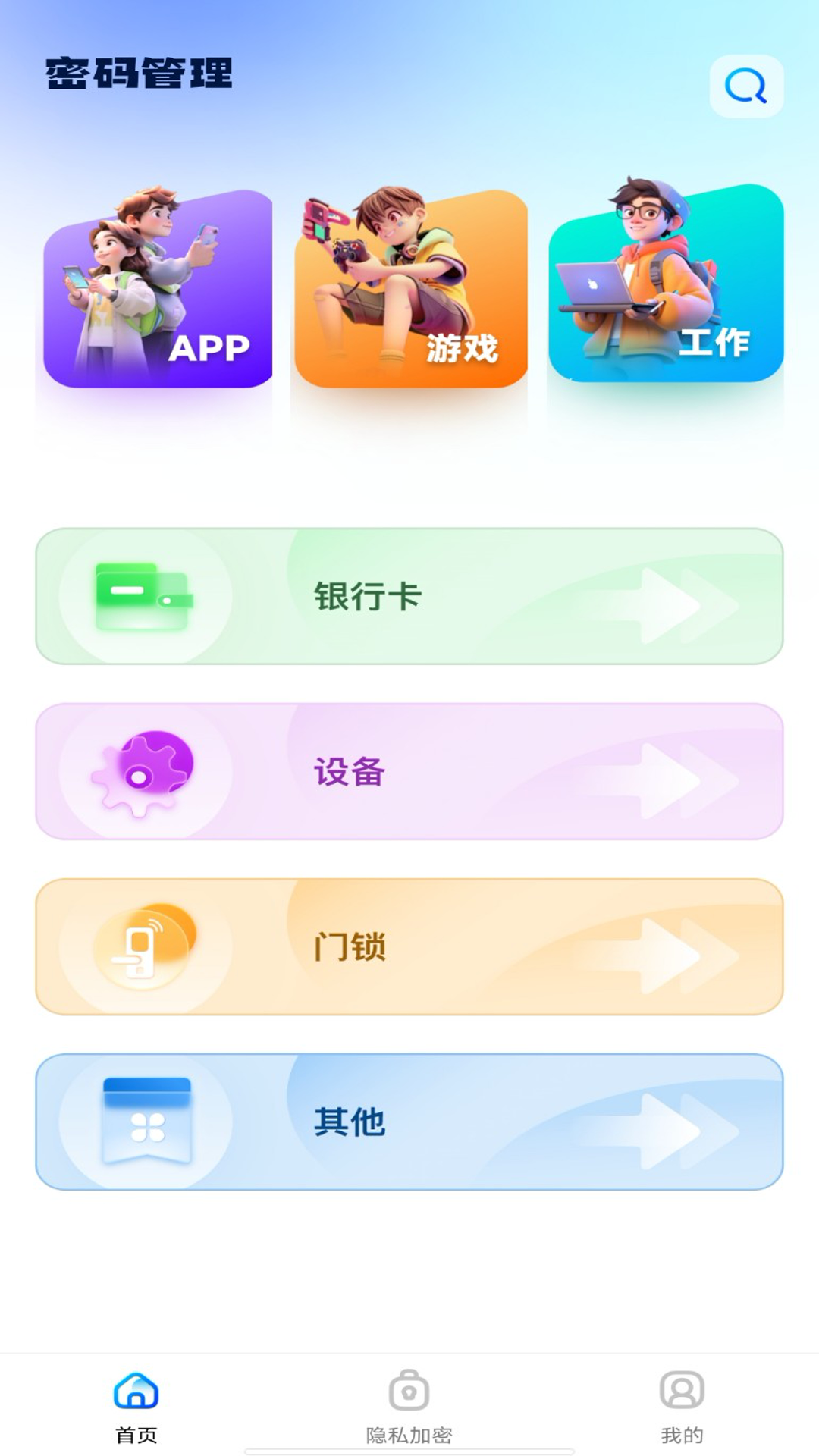Open the 工作 passwords category card
819x1456 pixels.
(665, 292)
